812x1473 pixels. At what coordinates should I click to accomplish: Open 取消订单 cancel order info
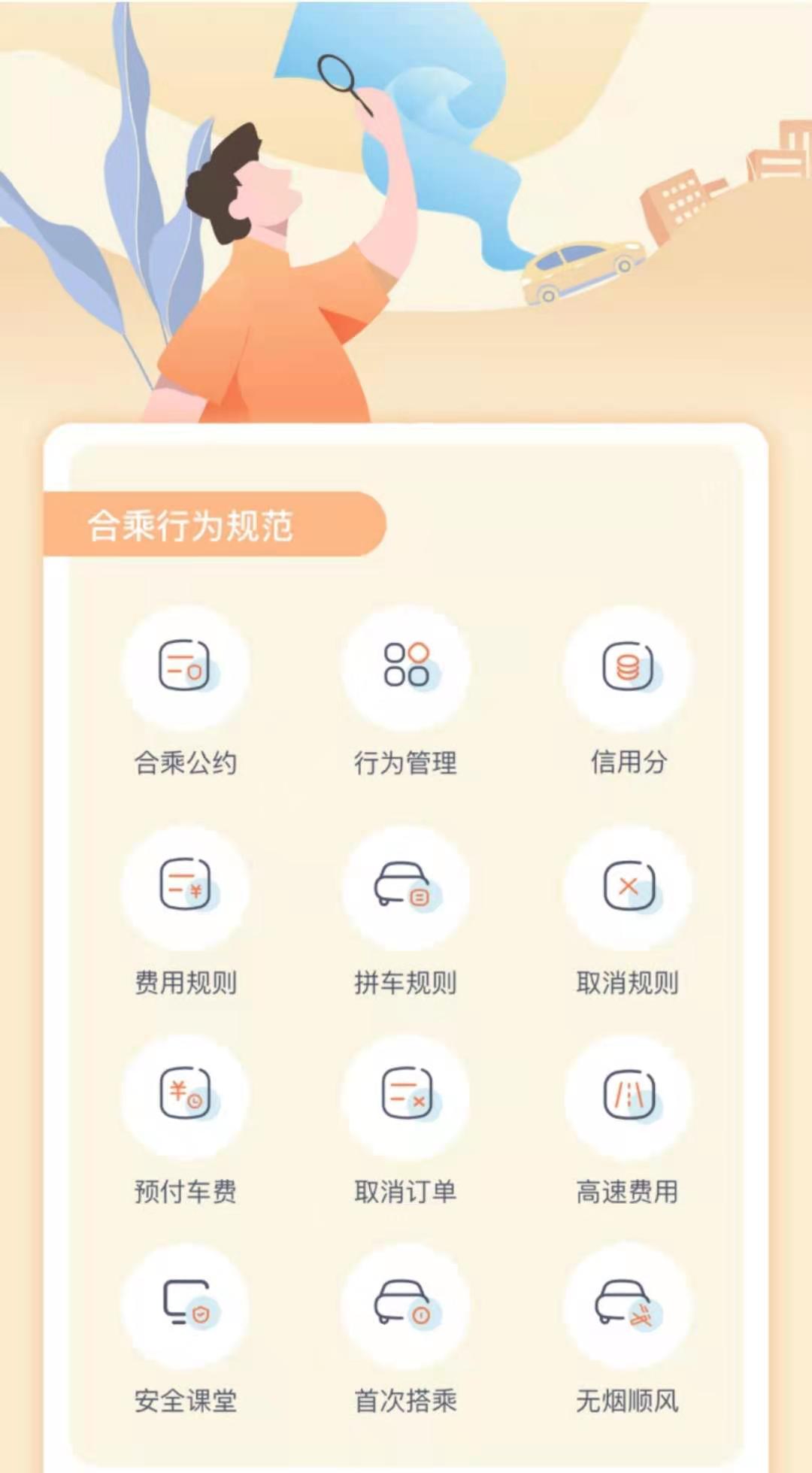(x=406, y=1096)
